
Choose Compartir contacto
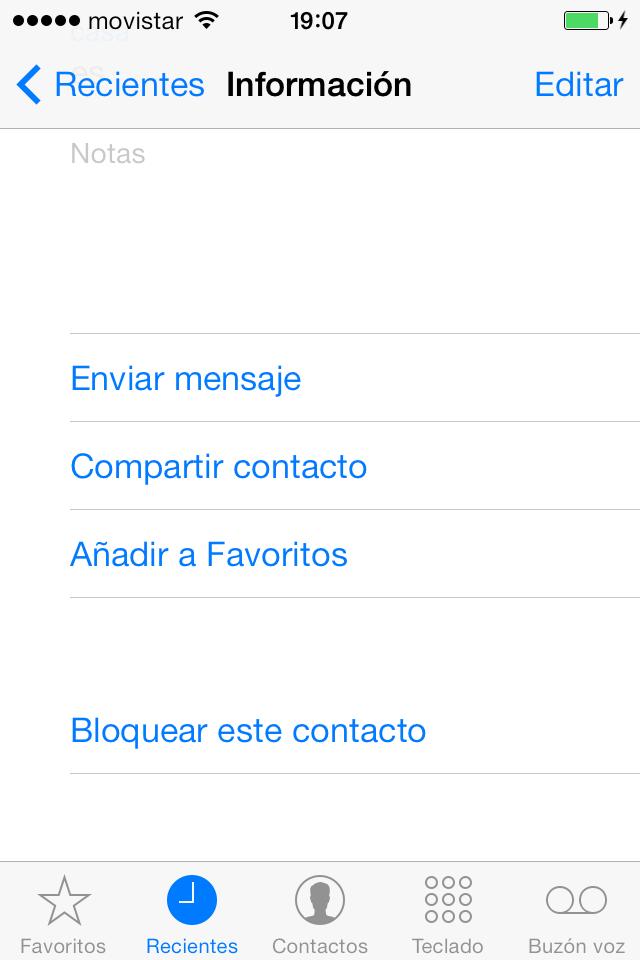[x=219, y=467]
